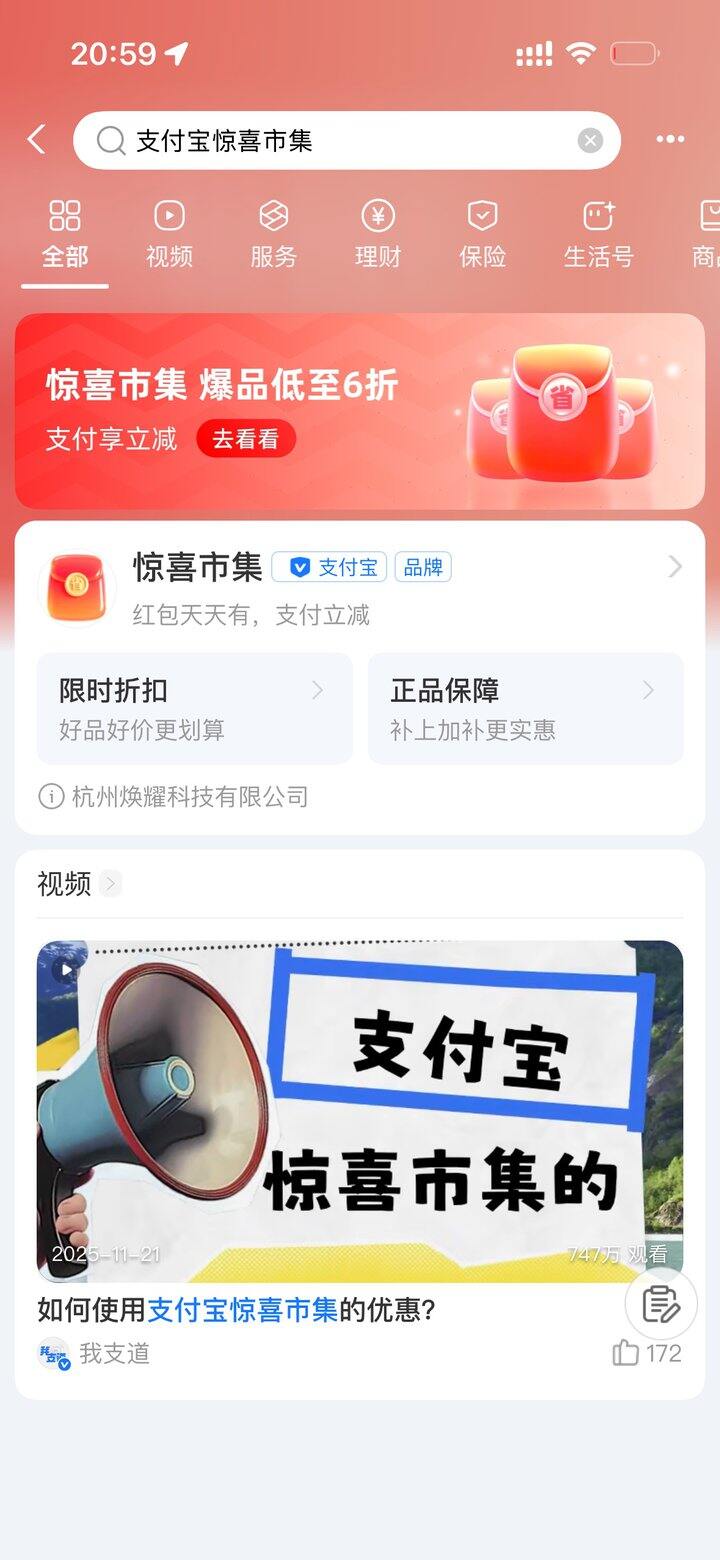Expand the 视频 section with its chevron

coord(111,884)
